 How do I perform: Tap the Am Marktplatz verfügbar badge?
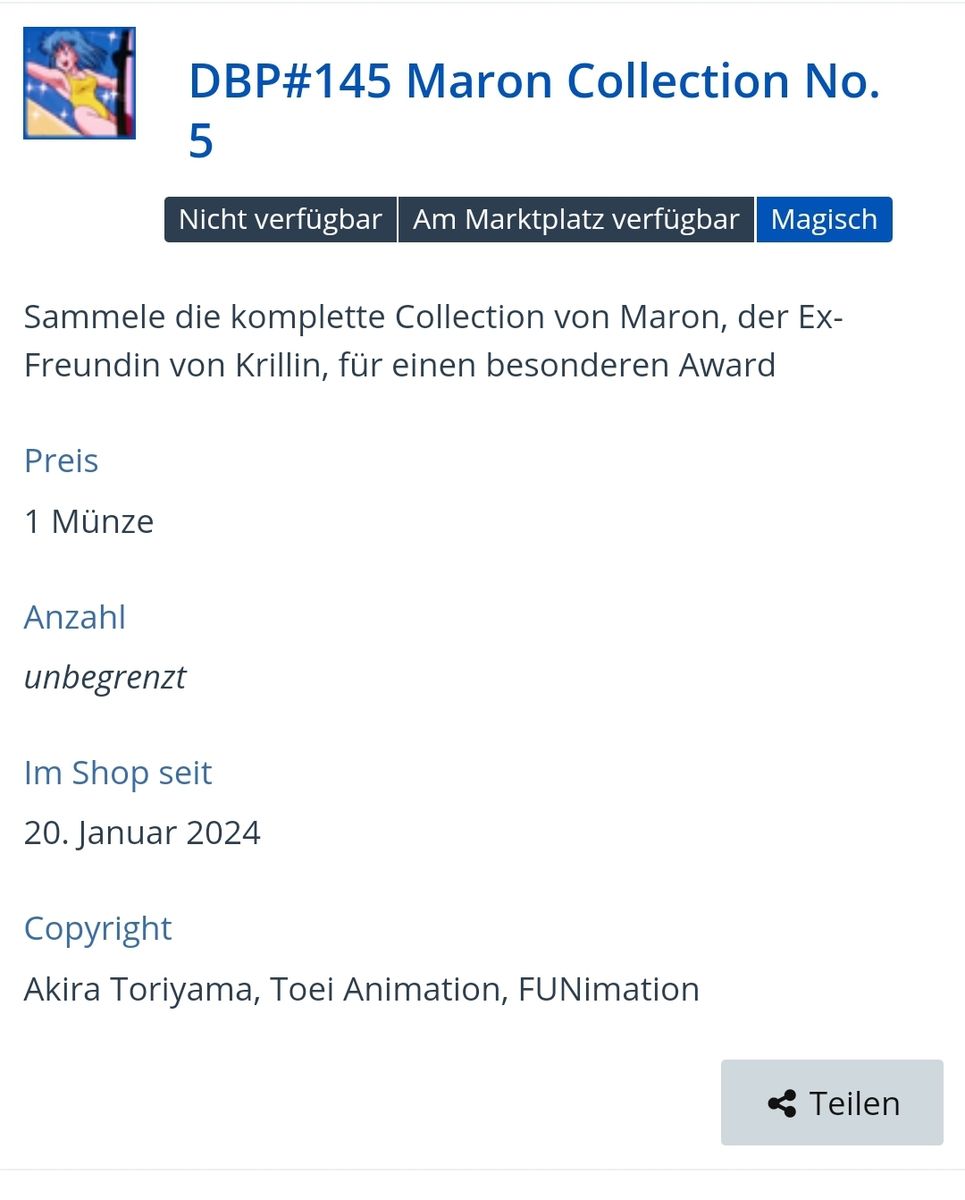[x=576, y=220]
